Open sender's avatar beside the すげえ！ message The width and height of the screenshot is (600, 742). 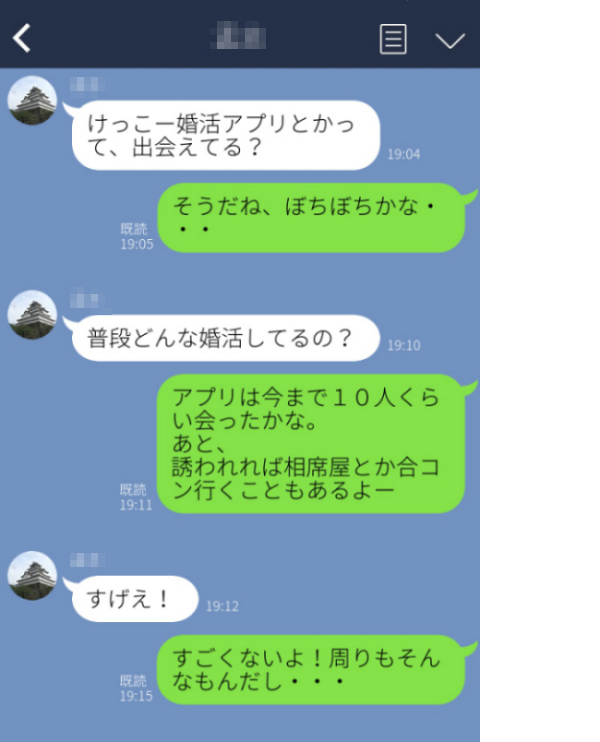(x=32, y=576)
